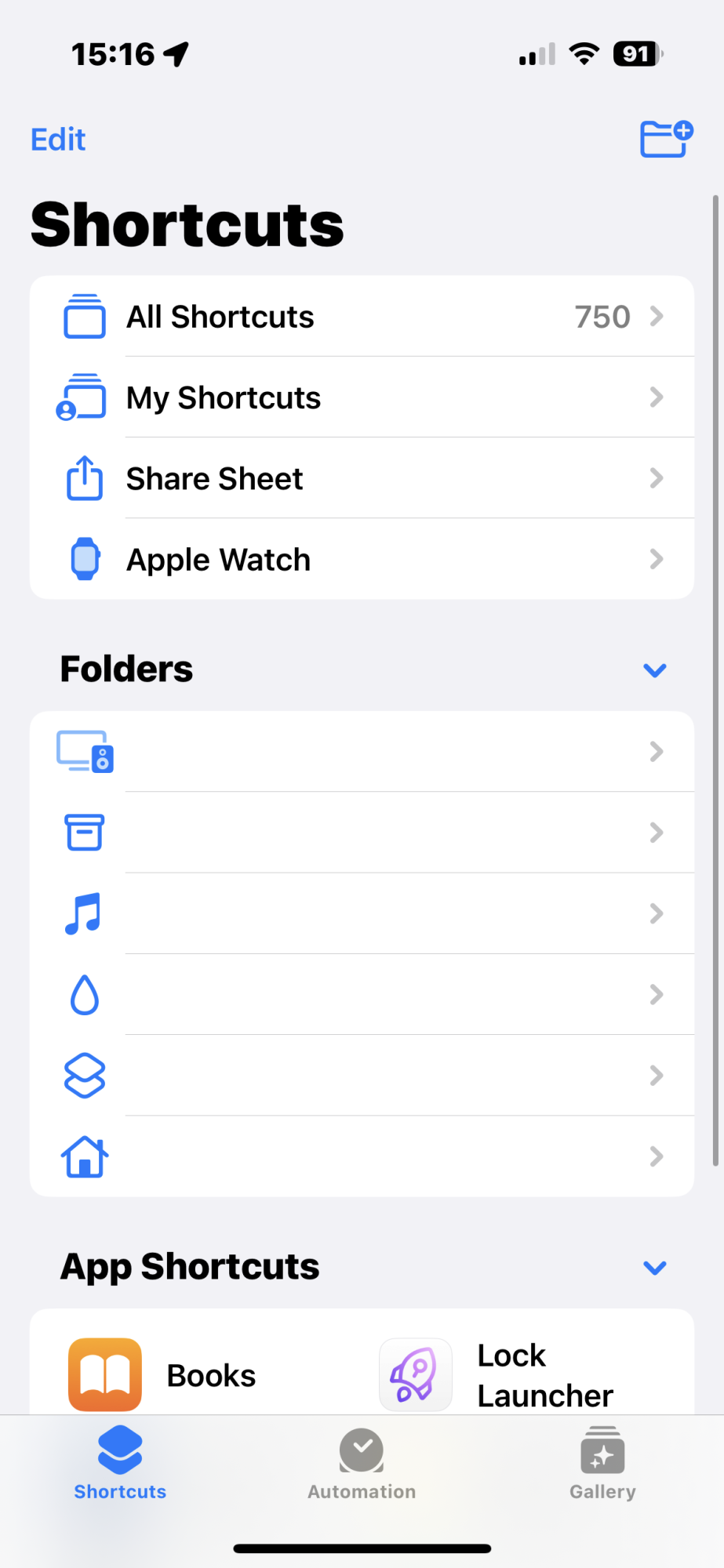Viewport: 724px width, 1568px height.
Task: Open the folder with the archive box icon
Action: (362, 833)
